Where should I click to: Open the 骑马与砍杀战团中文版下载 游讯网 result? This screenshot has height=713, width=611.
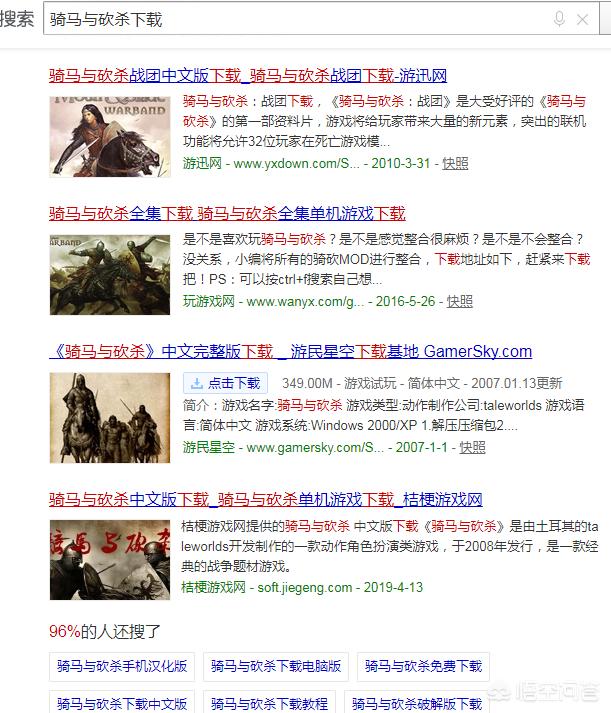[248, 75]
